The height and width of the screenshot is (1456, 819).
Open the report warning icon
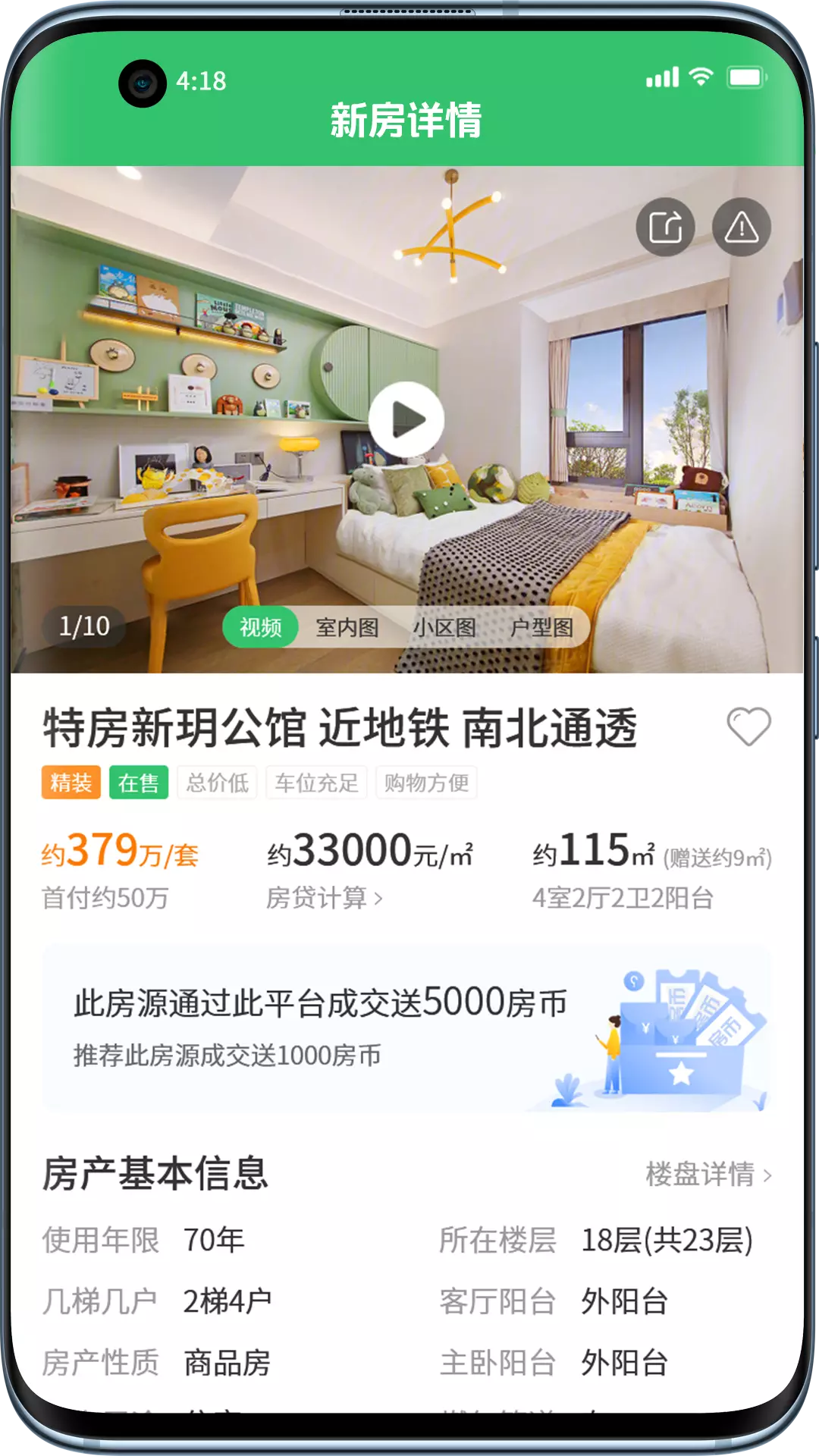tap(741, 227)
